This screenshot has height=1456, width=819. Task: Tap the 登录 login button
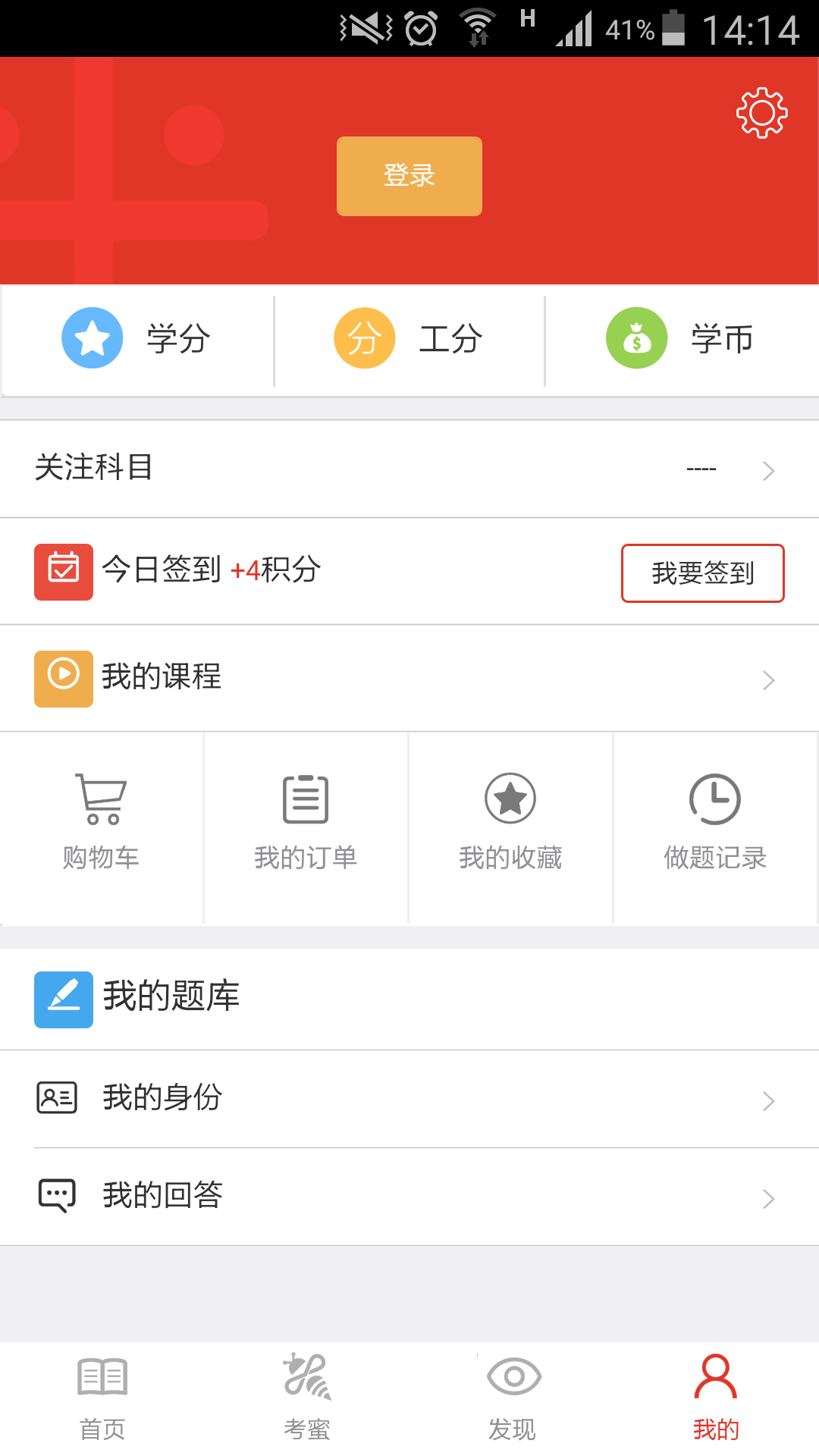tap(409, 176)
